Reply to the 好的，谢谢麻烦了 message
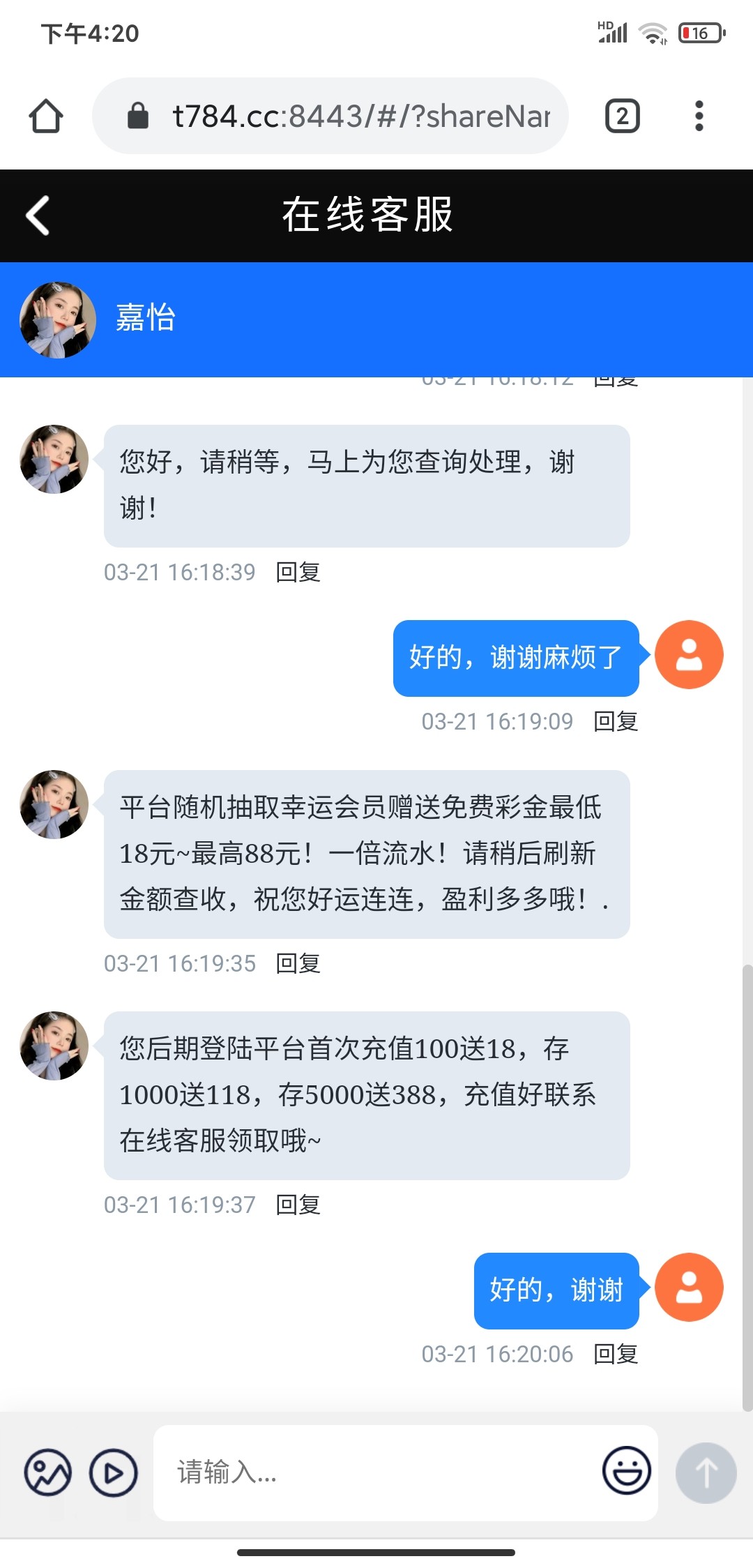The height and width of the screenshot is (1568, 753). pyautogui.click(x=616, y=721)
